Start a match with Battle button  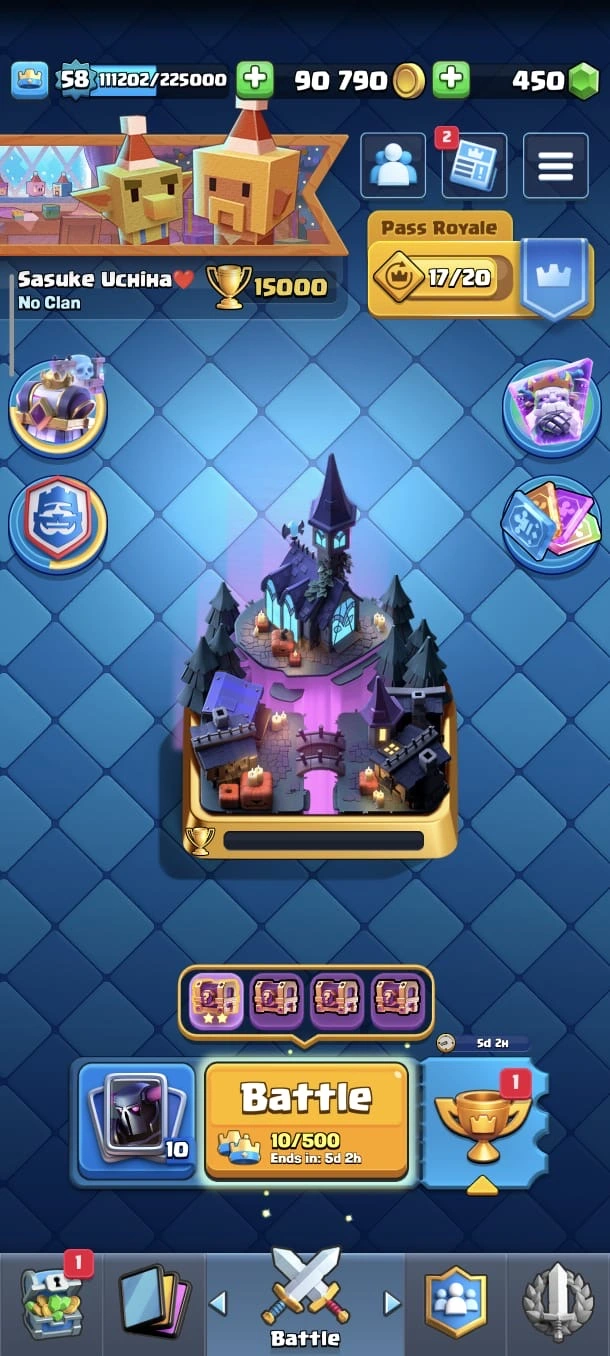coord(306,1118)
